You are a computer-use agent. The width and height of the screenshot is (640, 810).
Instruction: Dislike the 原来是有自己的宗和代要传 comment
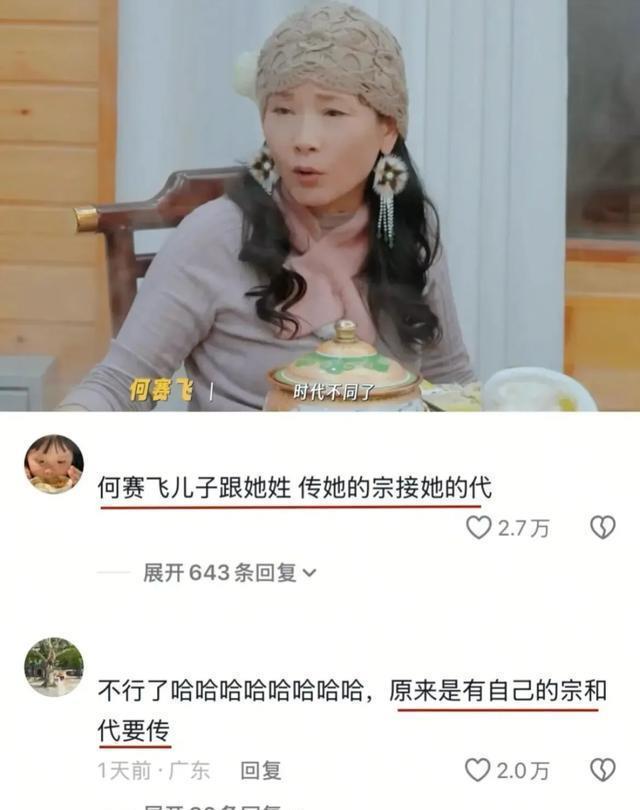(x=603, y=770)
